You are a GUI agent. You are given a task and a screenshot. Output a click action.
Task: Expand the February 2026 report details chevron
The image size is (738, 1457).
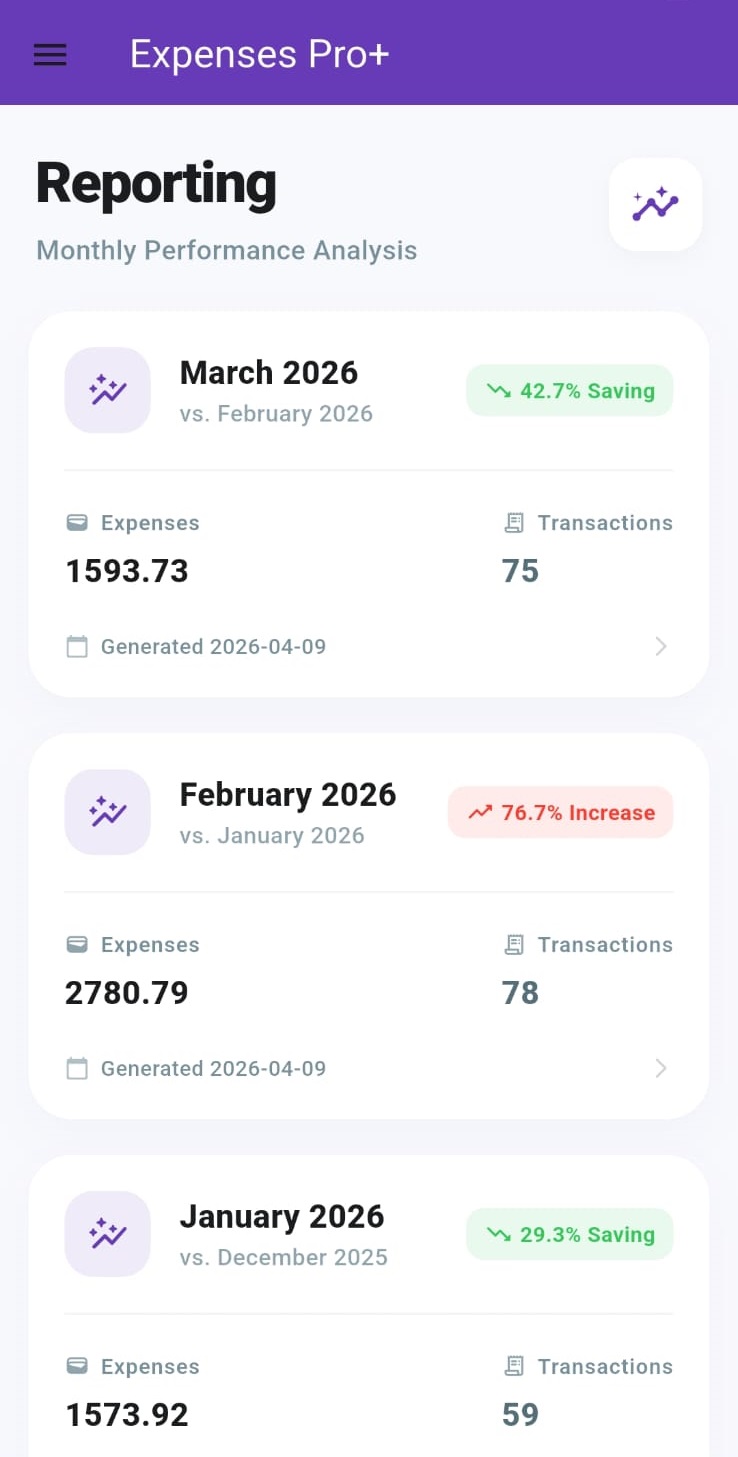660,1068
